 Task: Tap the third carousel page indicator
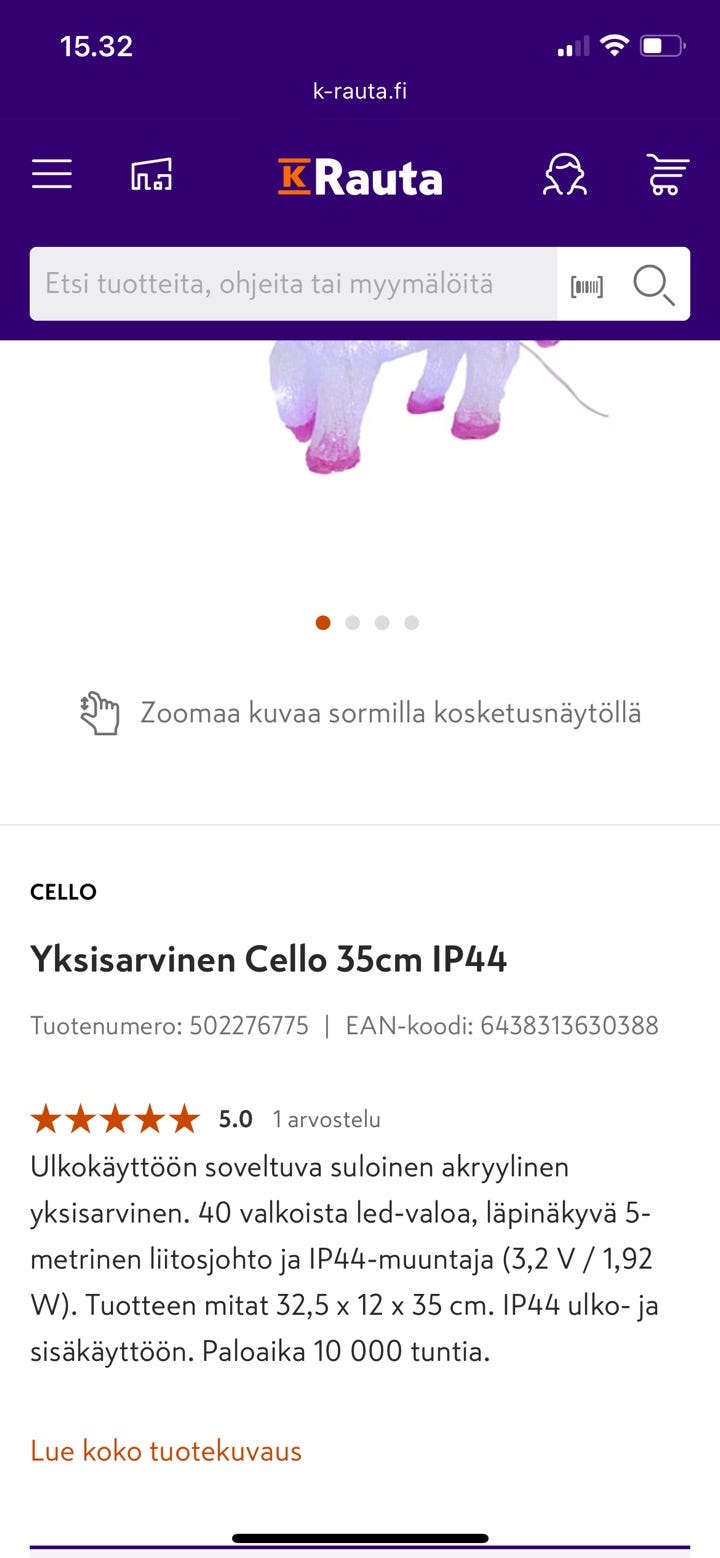[382, 622]
